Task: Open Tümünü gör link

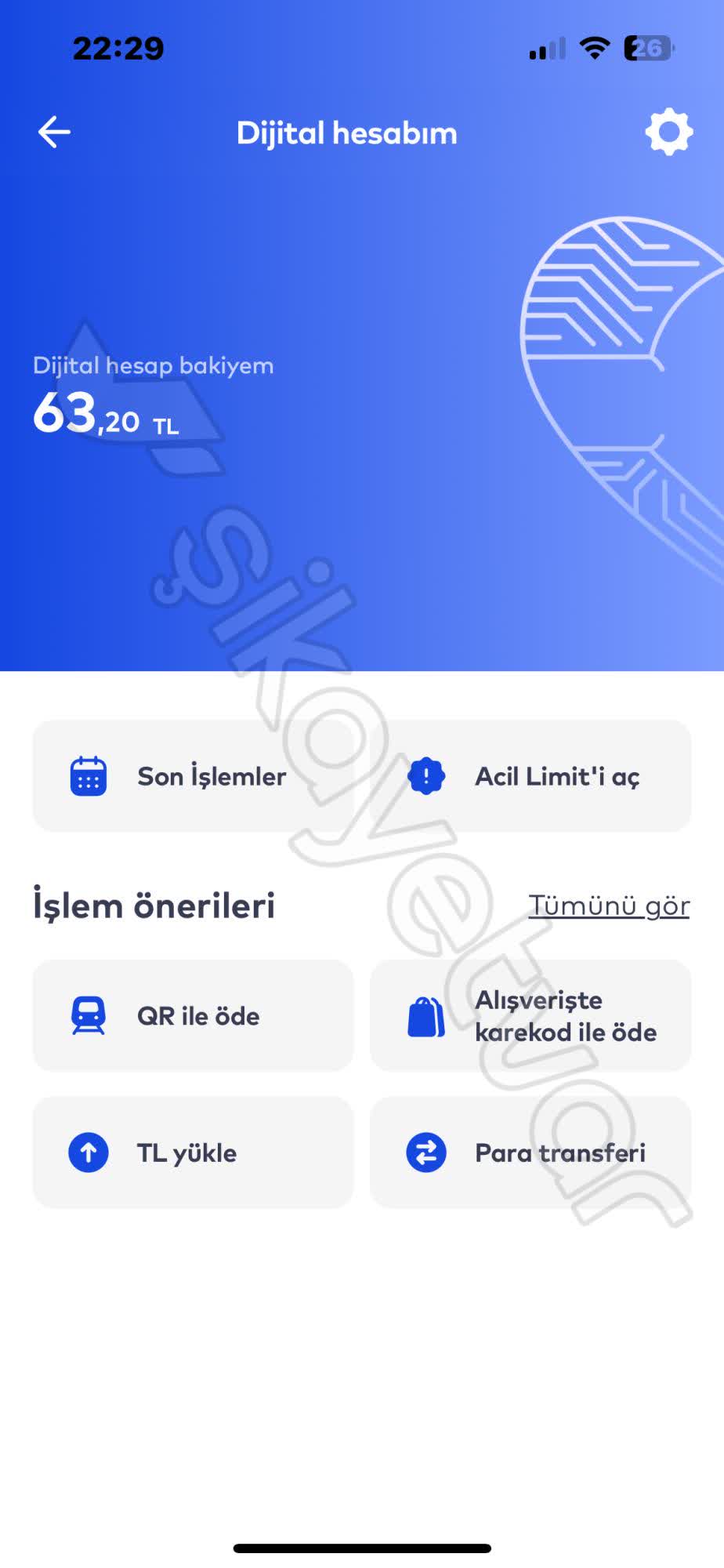Action: pos(610,904)
